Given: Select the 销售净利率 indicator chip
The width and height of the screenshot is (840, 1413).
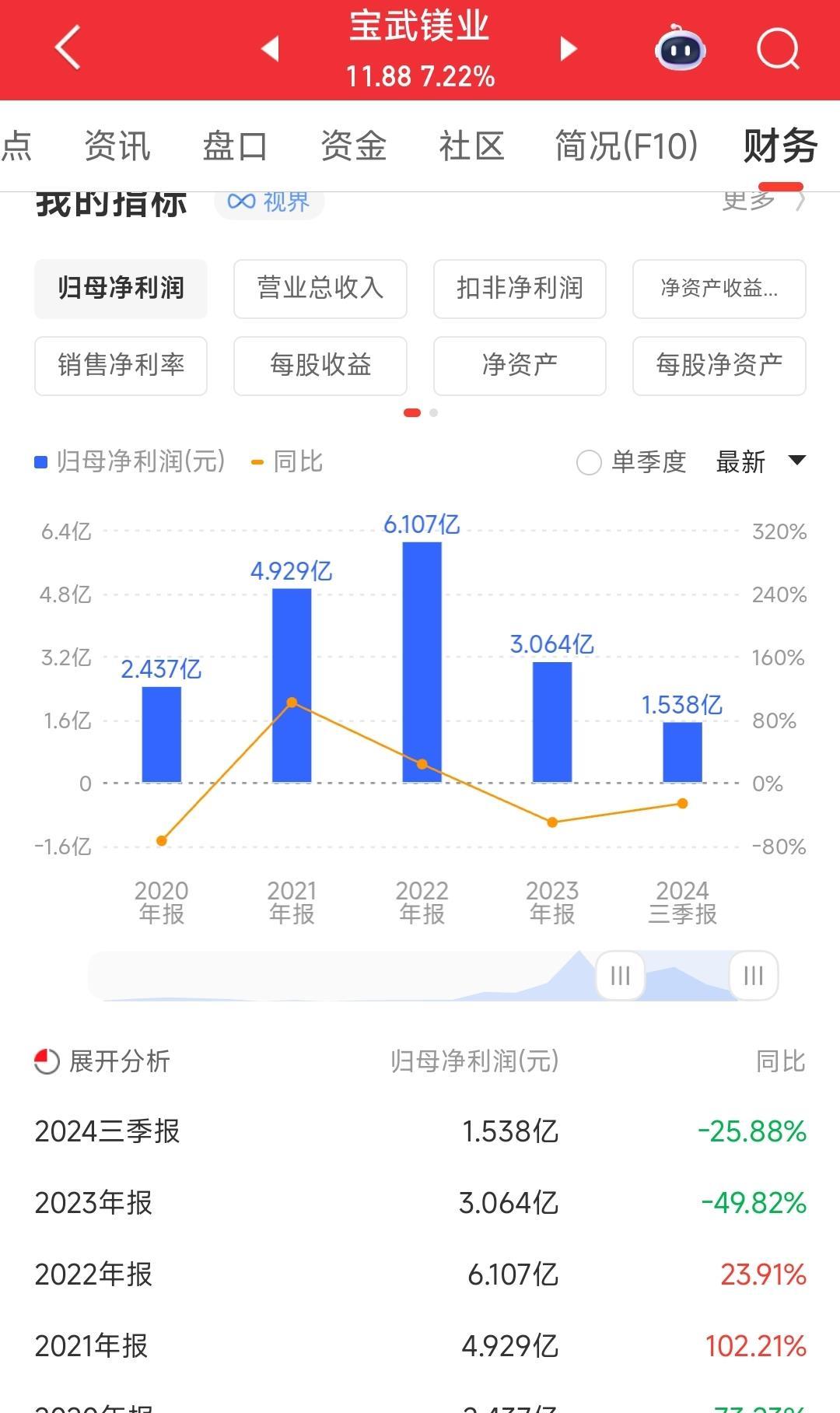Looking at the screenshot, I should (121, 365).
